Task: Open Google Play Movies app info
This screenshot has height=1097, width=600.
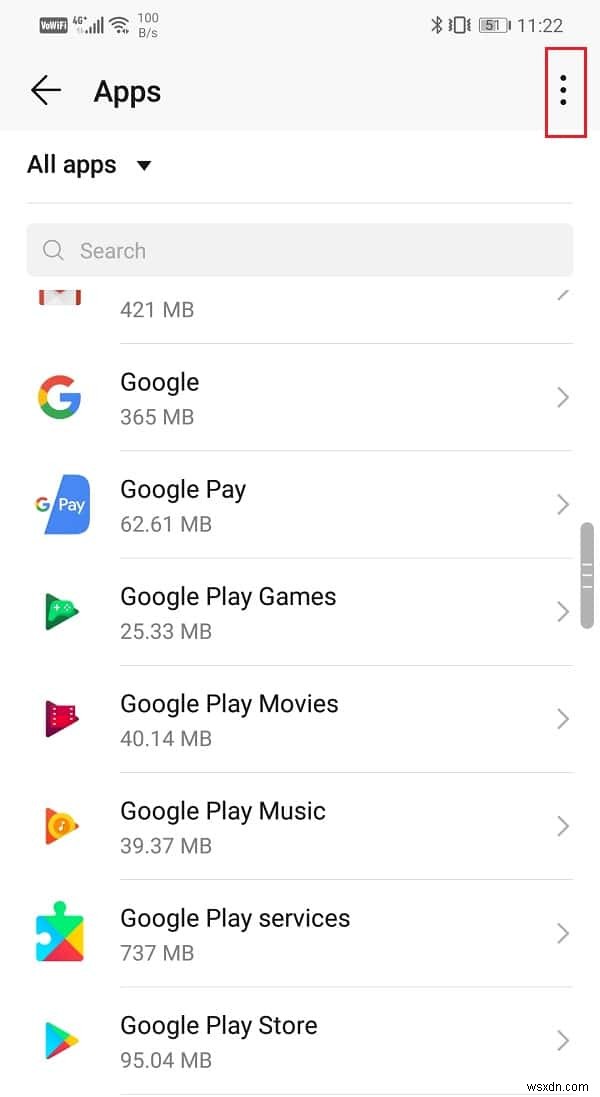Action: [300, 719]
